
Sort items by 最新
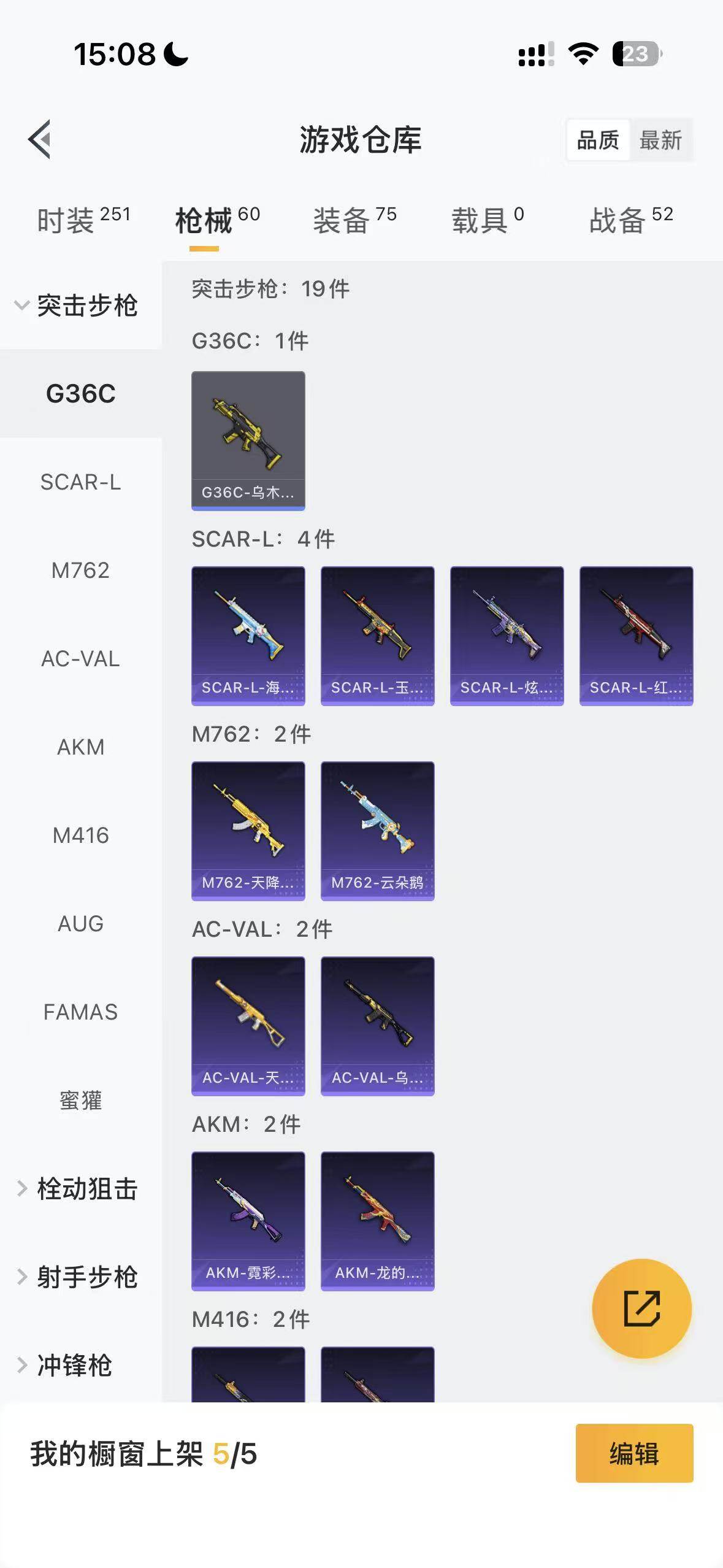click(660, 140)
